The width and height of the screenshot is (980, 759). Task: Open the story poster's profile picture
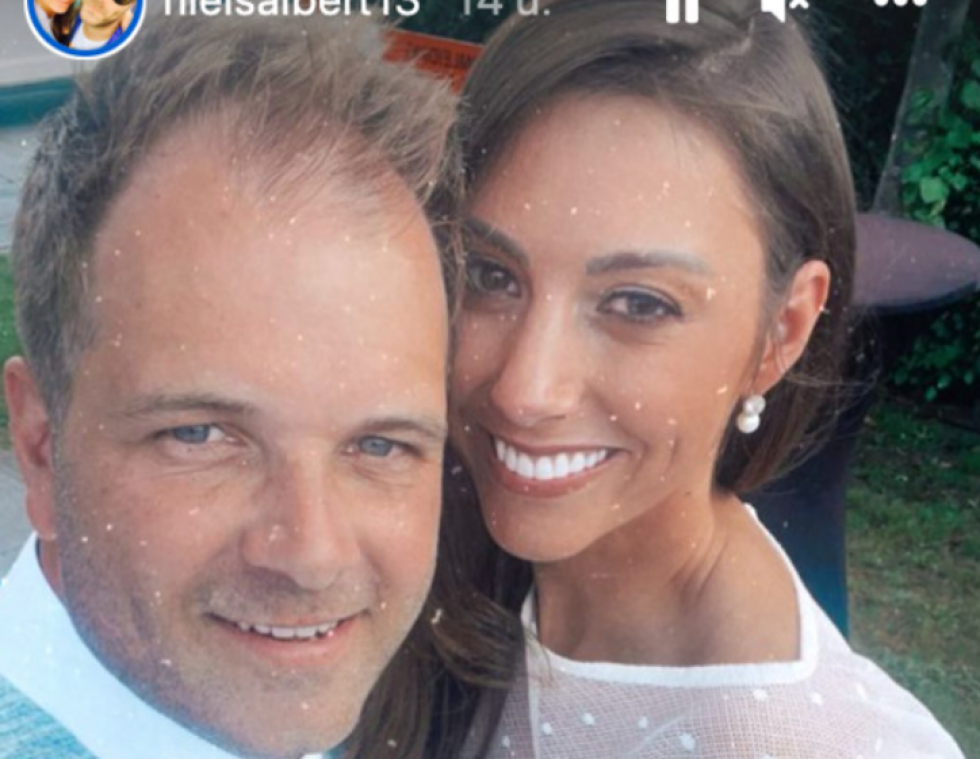coord(85,18)
